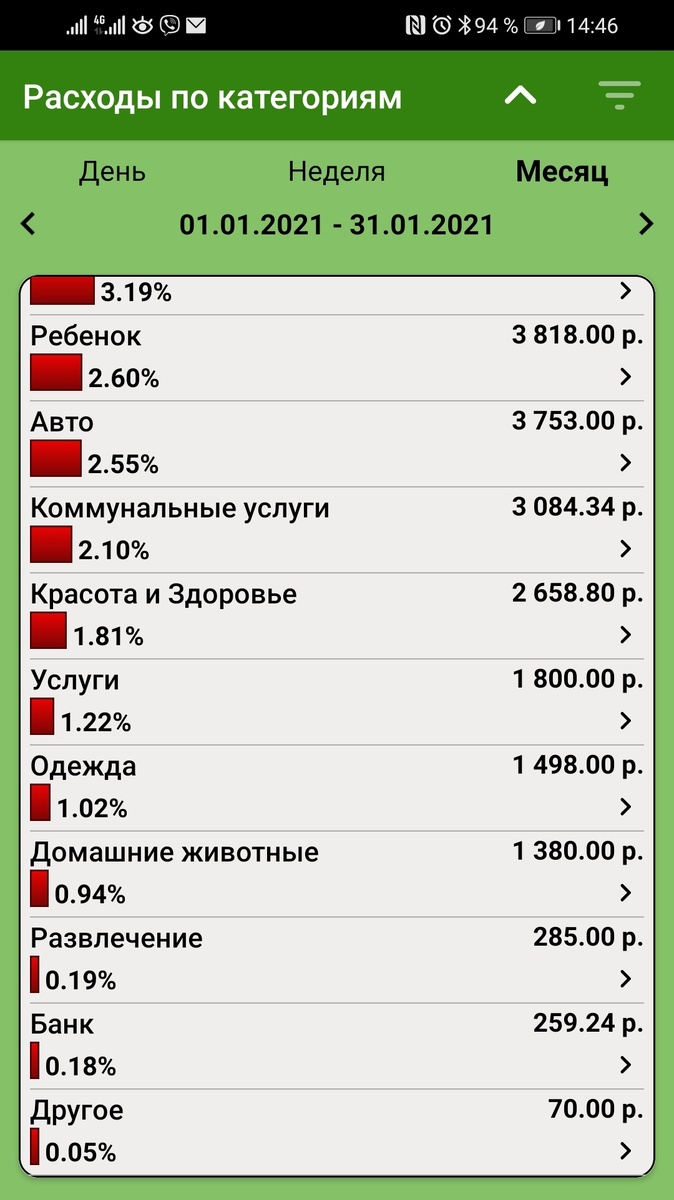Collapse the category expenses panel
674x1200 pixels.
pyautogui.click(x=520, y=97)
